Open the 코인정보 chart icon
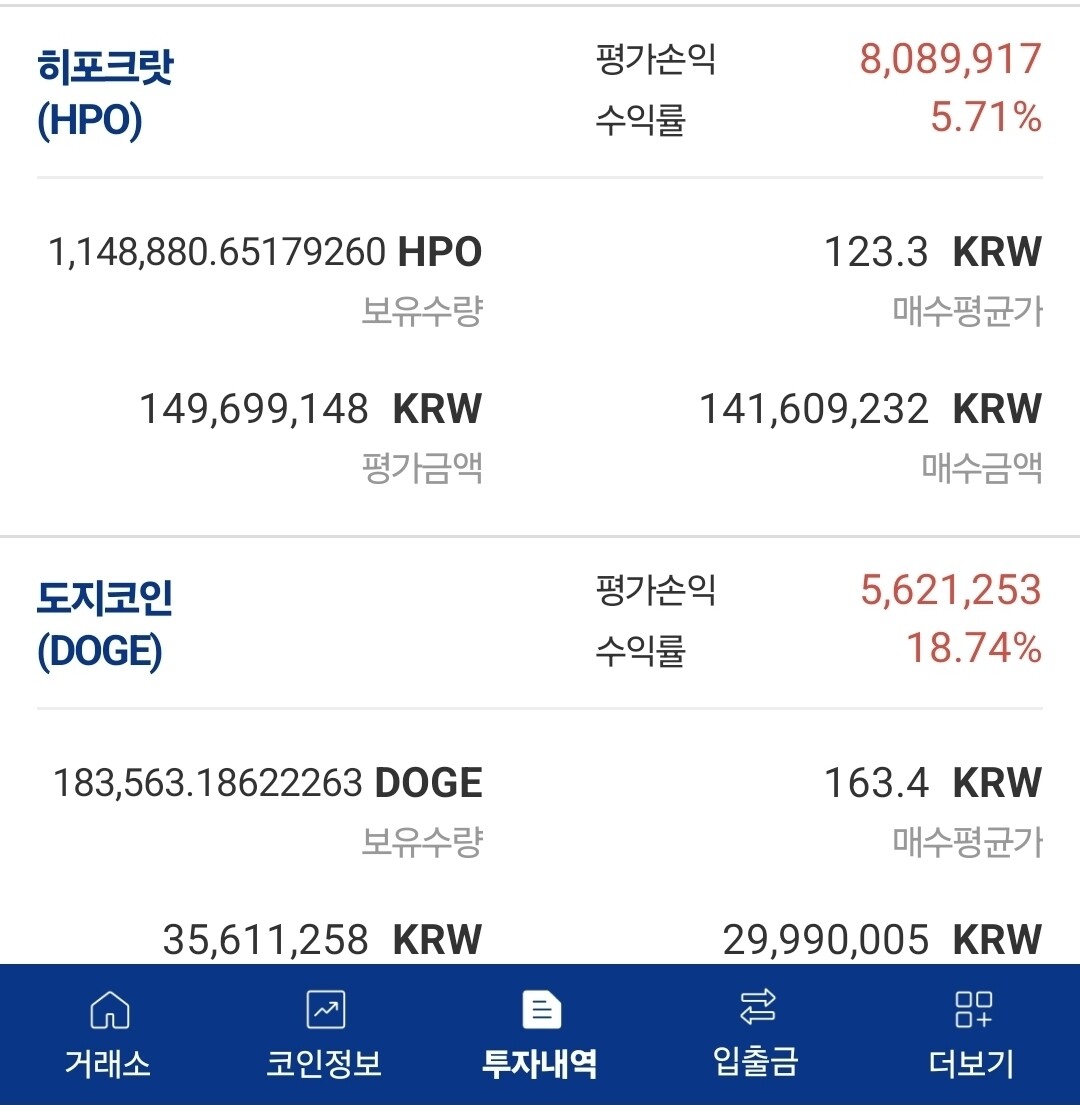The height and width of the screenshot is (1105, 1080). (x=324, y=1010)
